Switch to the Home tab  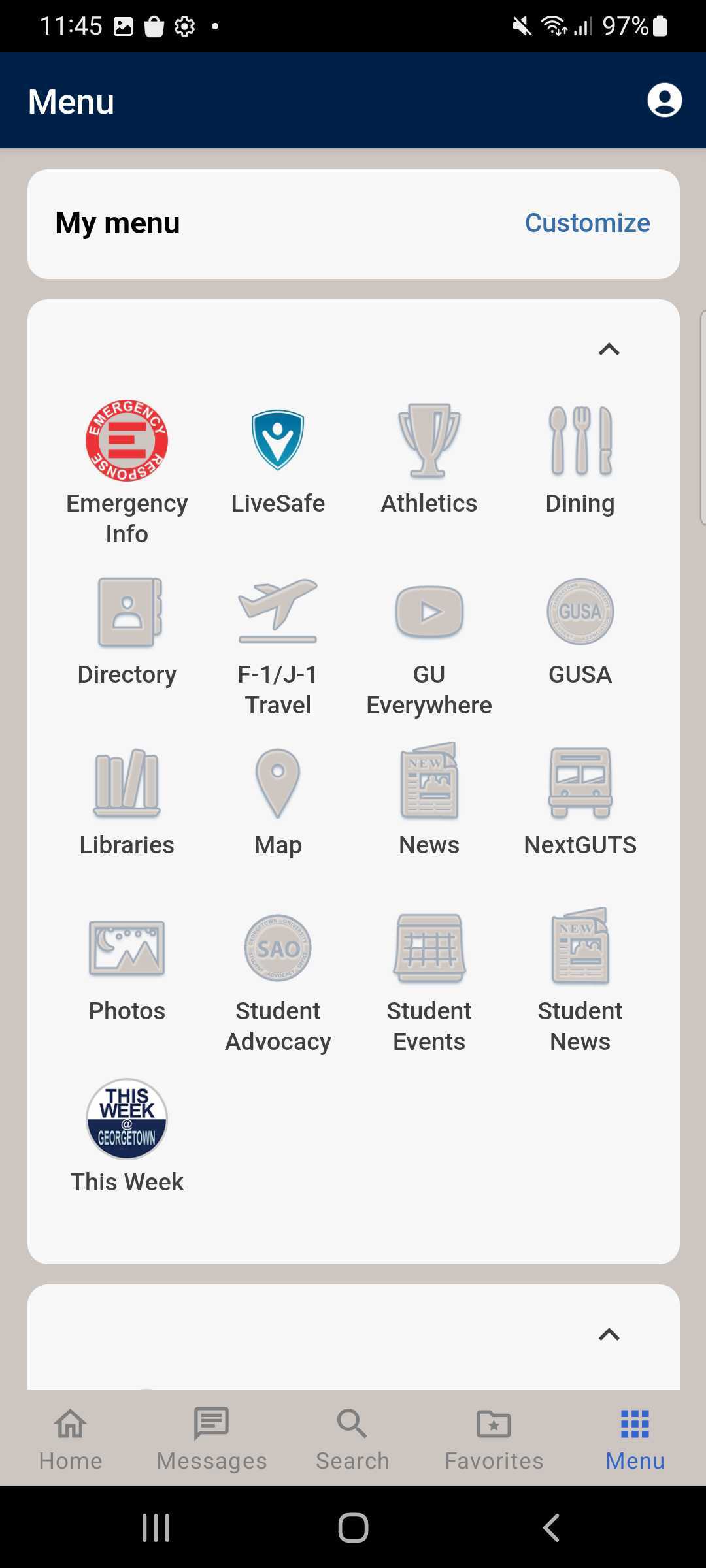(71, 1438)
